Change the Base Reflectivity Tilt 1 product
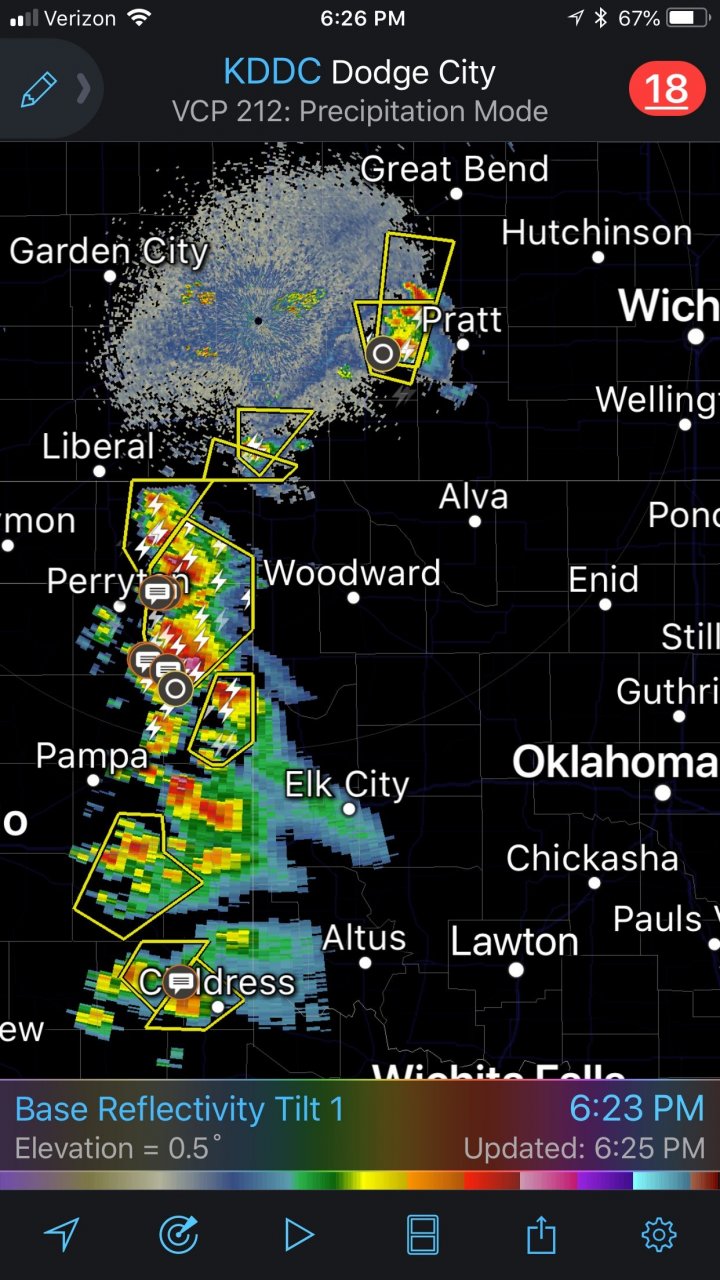Viewport: 720px width, 1280px height. coord(180,1109)
